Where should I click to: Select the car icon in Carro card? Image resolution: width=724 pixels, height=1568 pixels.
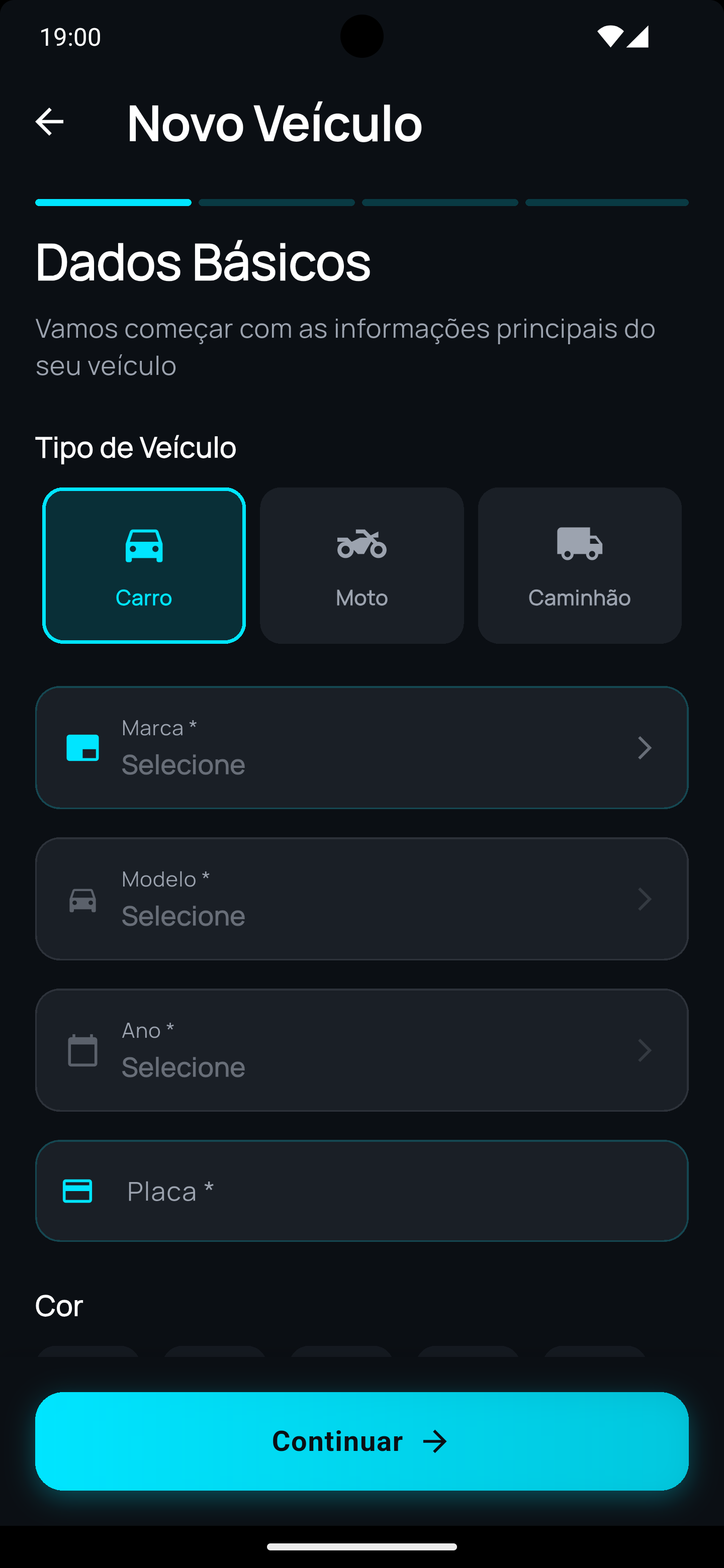(x=144, y=545)
